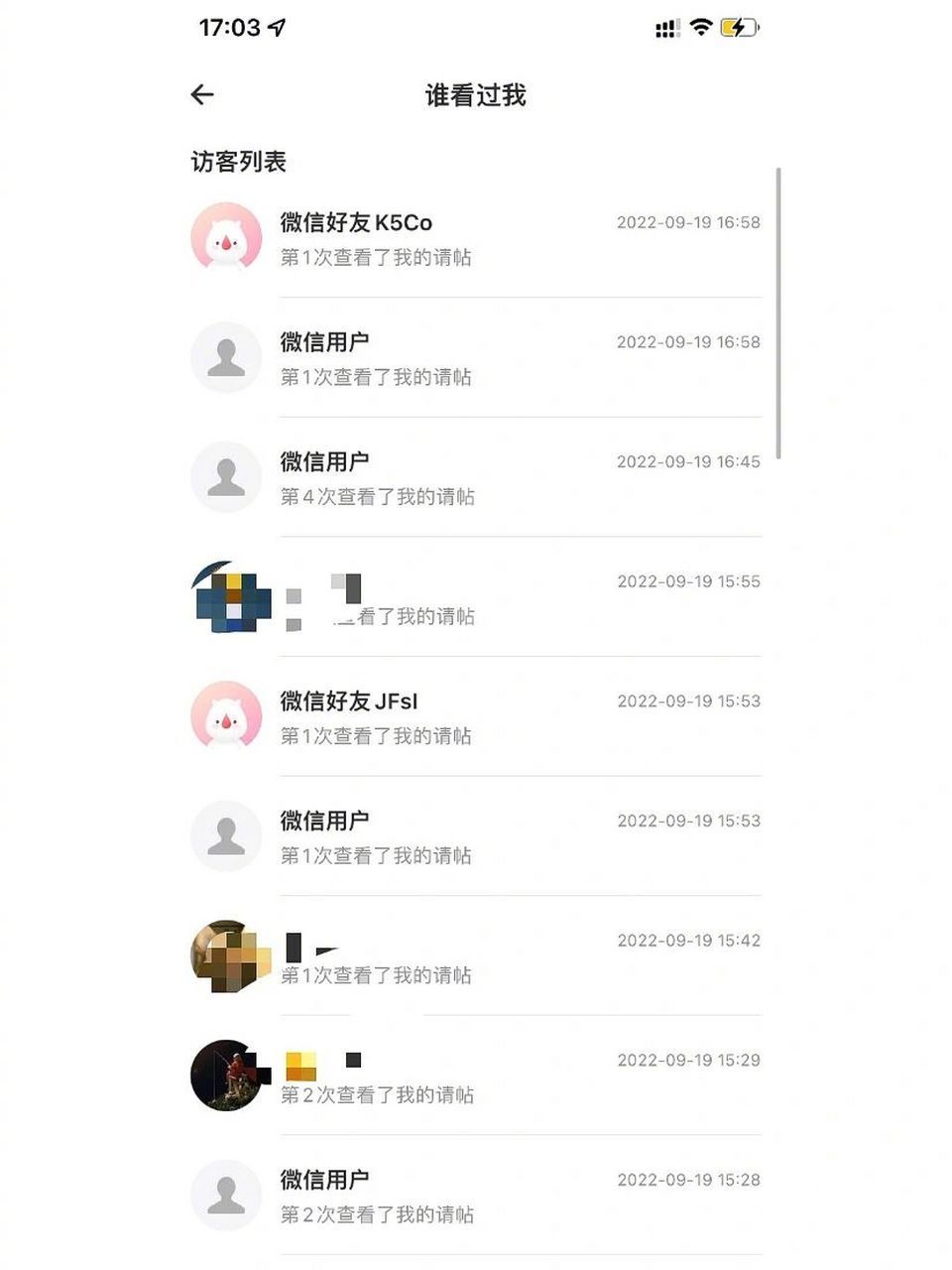Open the blurred visitor entry from 15:55

(x=474, y=598)
